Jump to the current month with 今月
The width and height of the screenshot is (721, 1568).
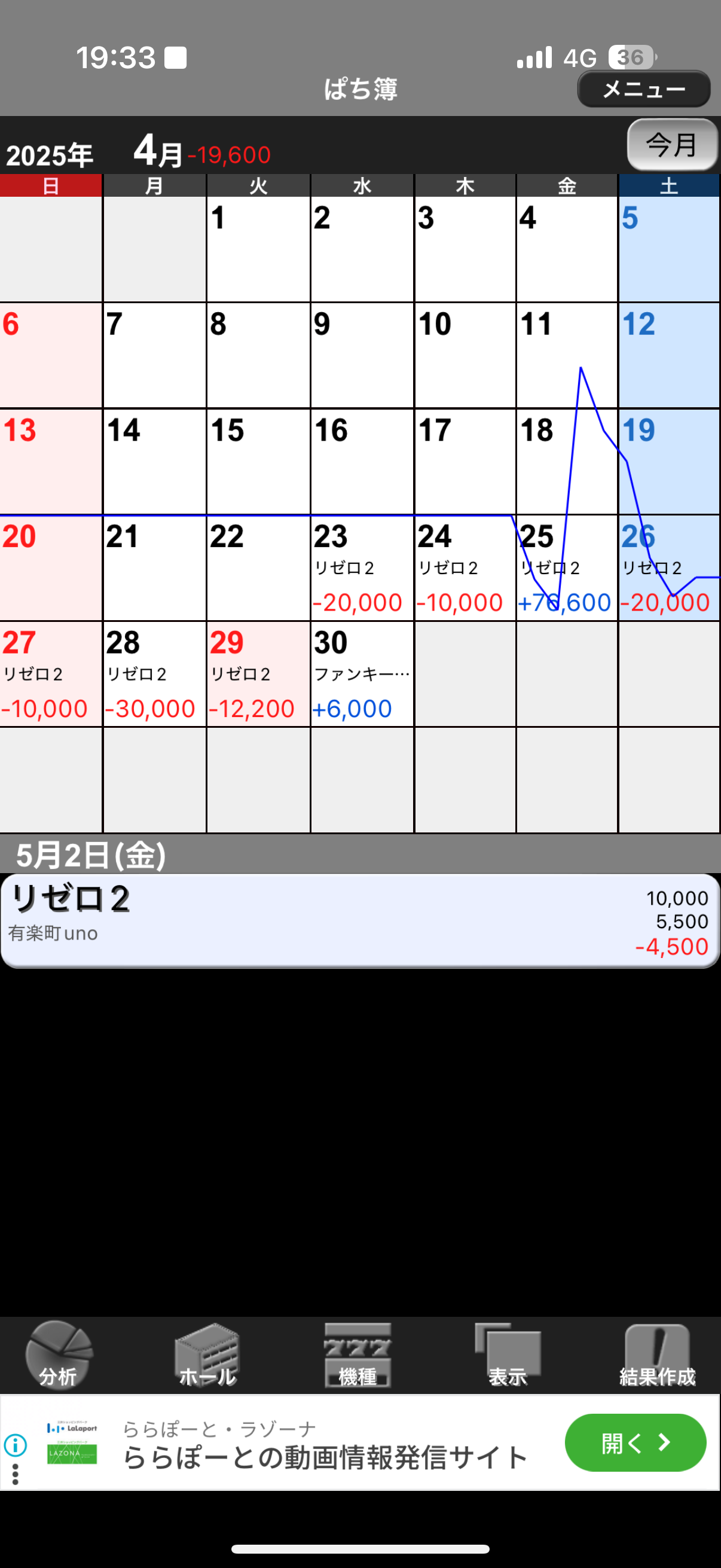coord(673,145)
